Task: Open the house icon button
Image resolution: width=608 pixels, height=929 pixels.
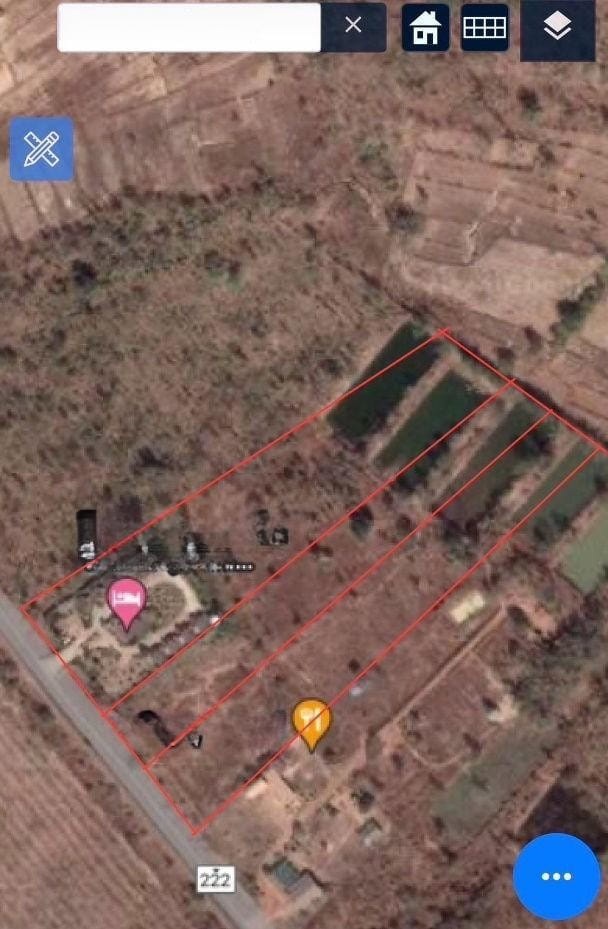Action: [x=426, y=28]
